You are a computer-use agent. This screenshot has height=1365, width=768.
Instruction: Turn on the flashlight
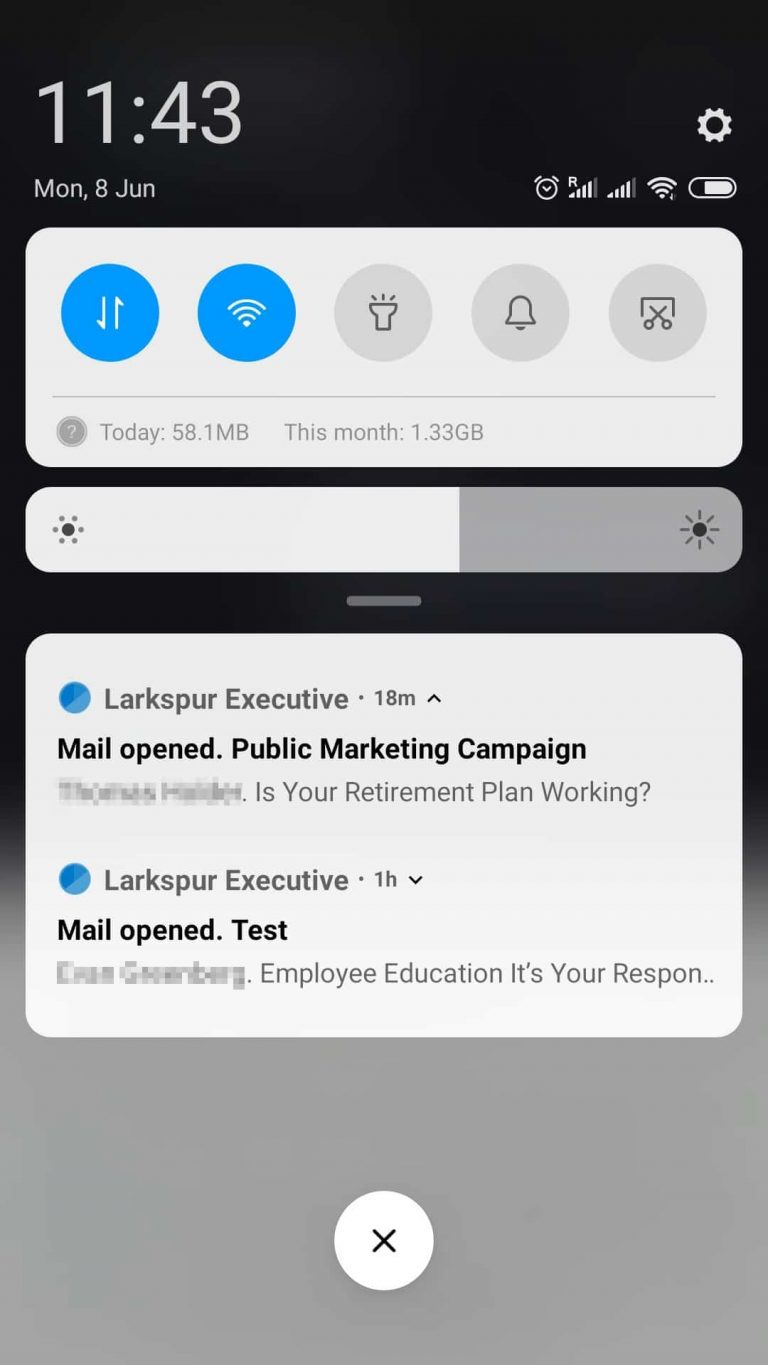[383, 313]
